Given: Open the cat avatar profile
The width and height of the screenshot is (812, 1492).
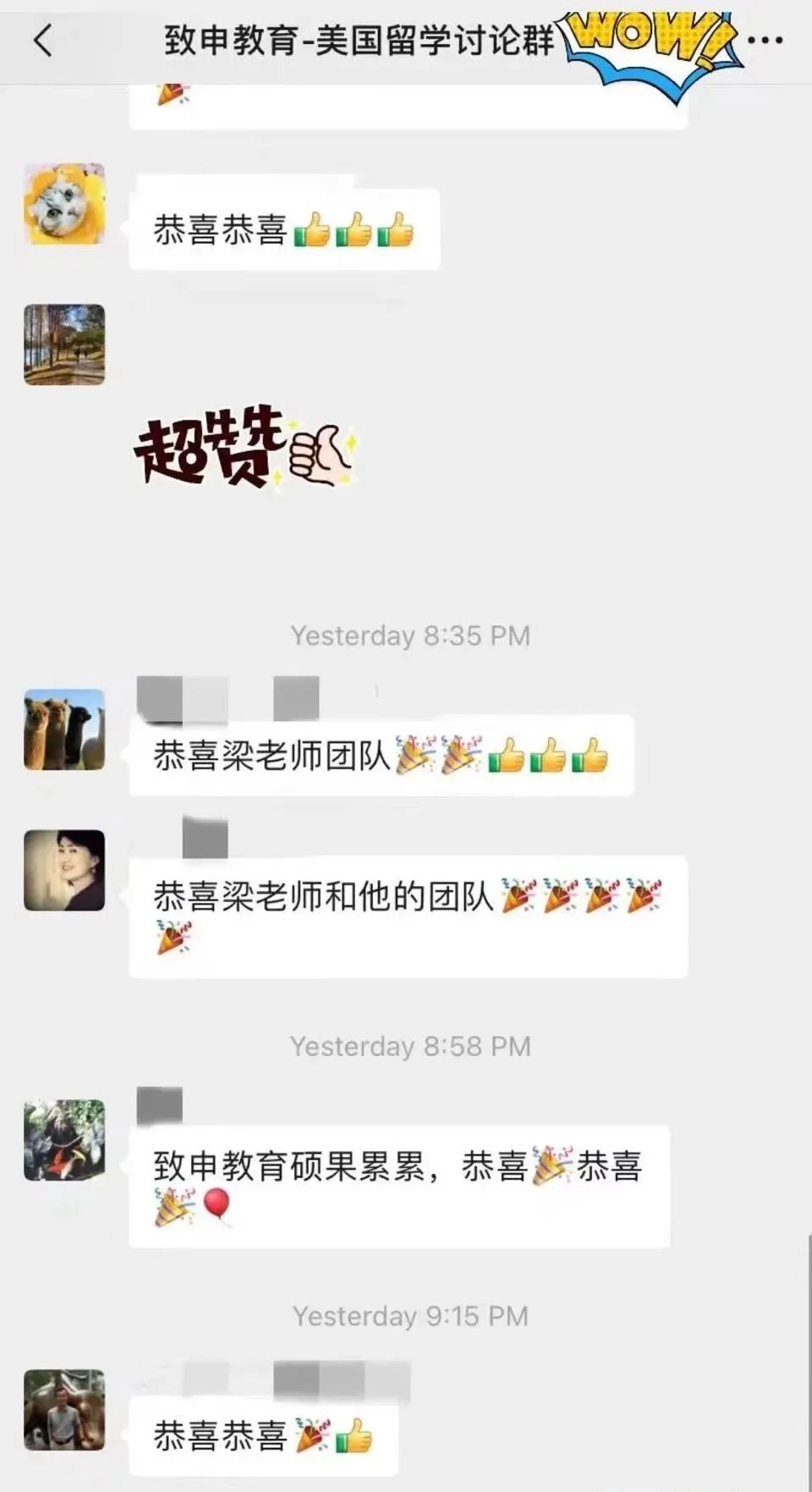Looking at the screenshot, I should tap(64, 204).
